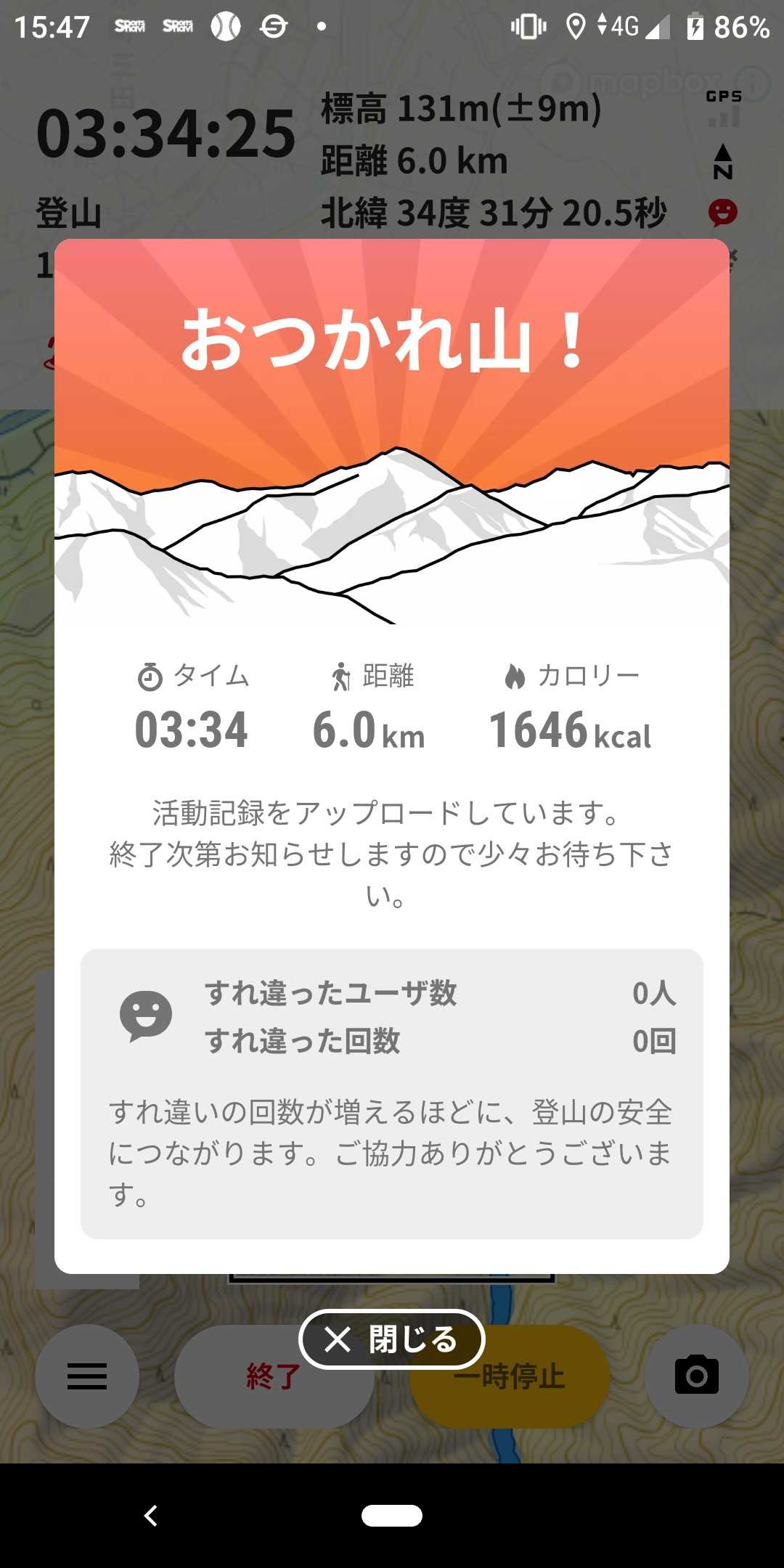Open the hamburger menu button
This screenshot has width=784, height=1568.
(x=87, y=1376)
